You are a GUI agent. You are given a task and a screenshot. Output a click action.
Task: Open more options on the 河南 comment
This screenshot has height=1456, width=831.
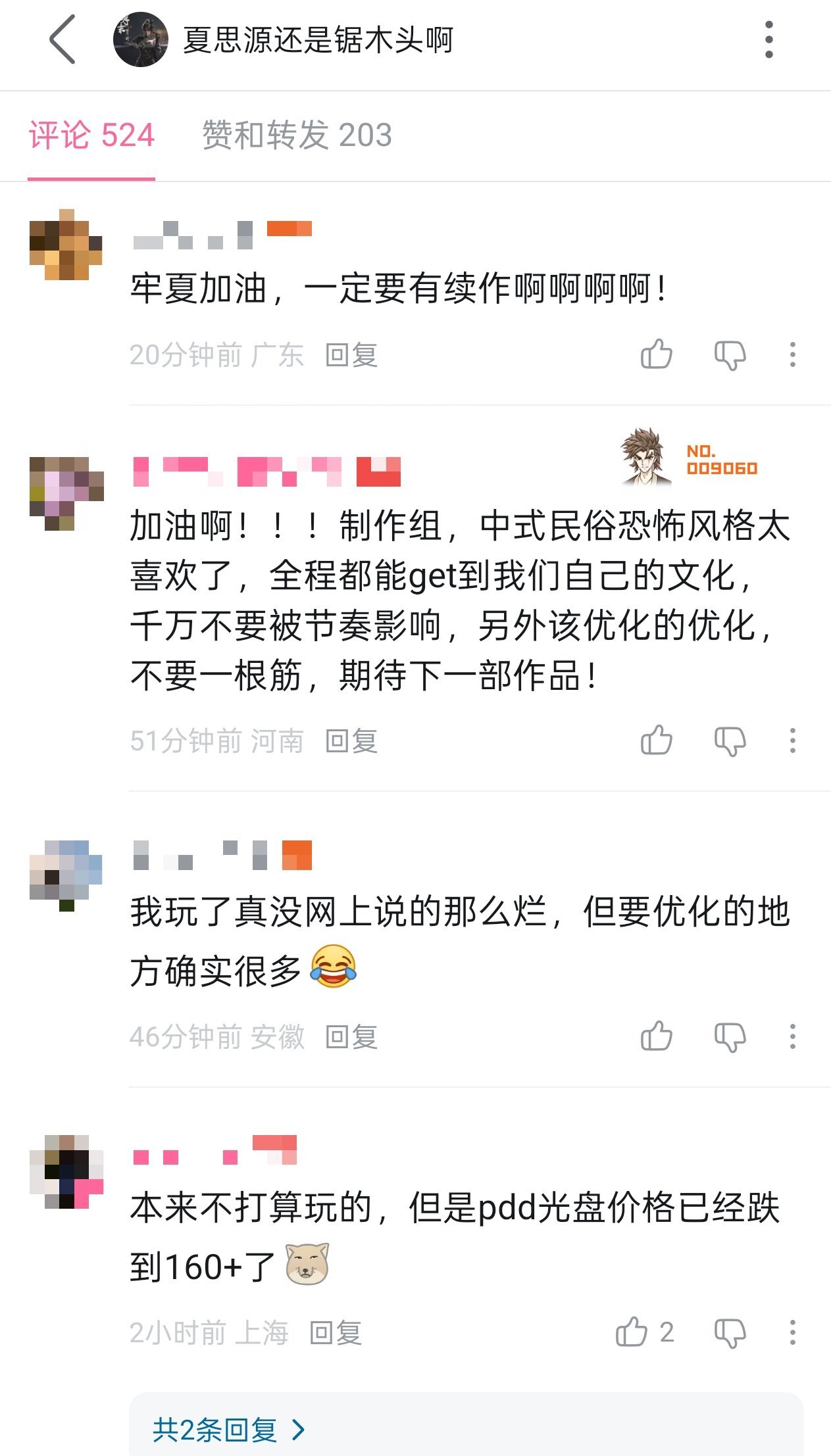tap(792, 741)
